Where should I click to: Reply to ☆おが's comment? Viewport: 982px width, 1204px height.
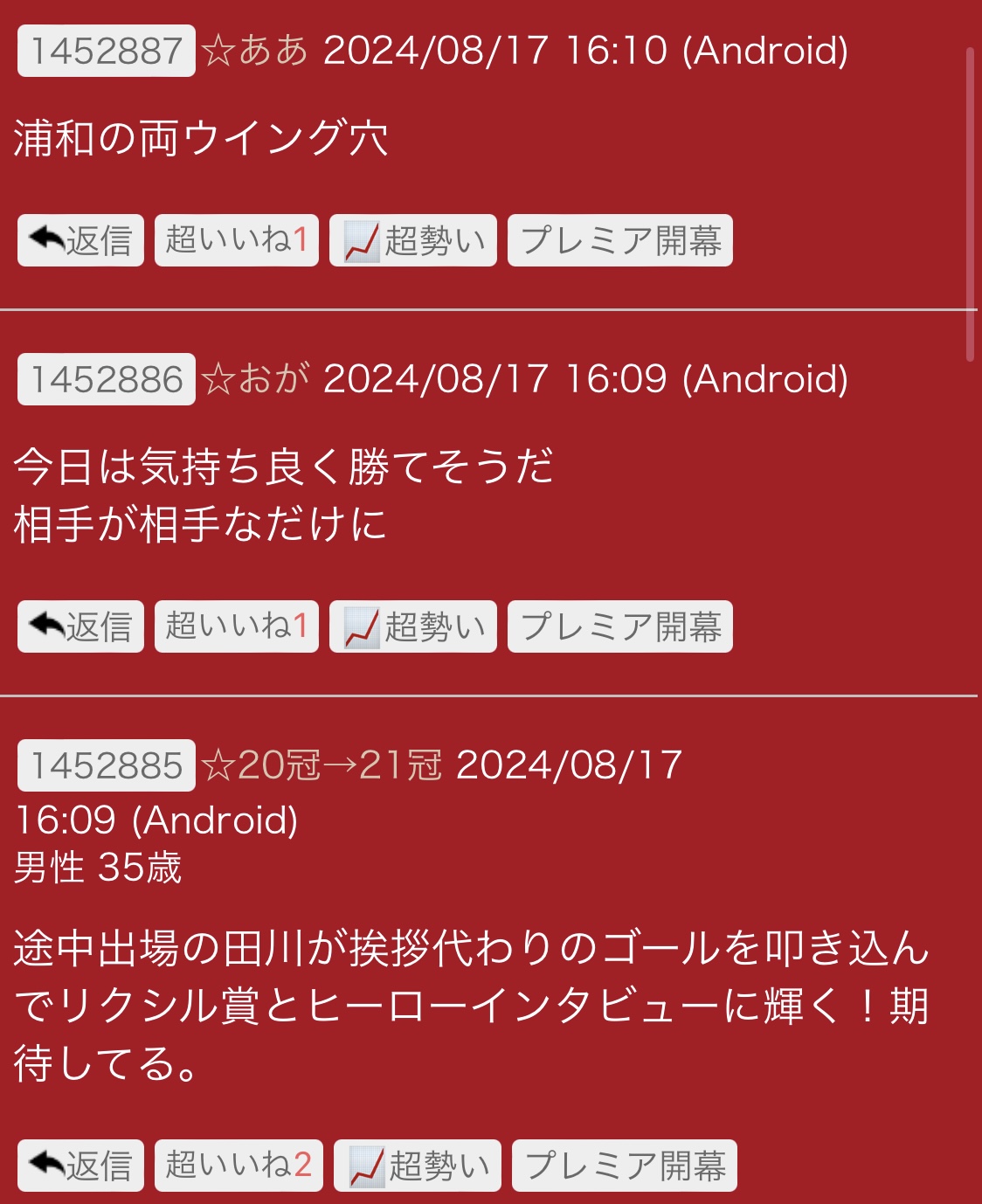pyautogui.click(x=80, y=626)
